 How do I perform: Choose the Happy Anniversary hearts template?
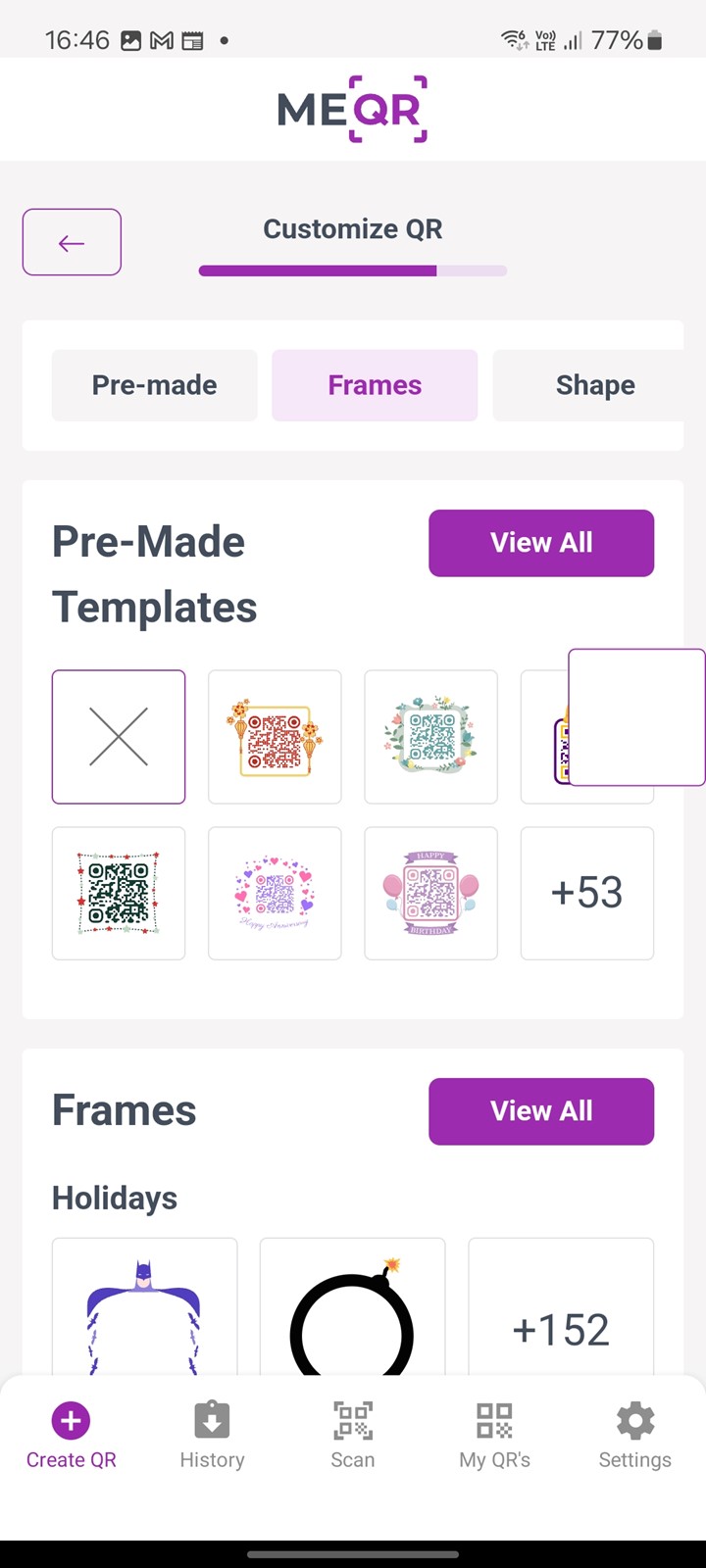[275, 893]
